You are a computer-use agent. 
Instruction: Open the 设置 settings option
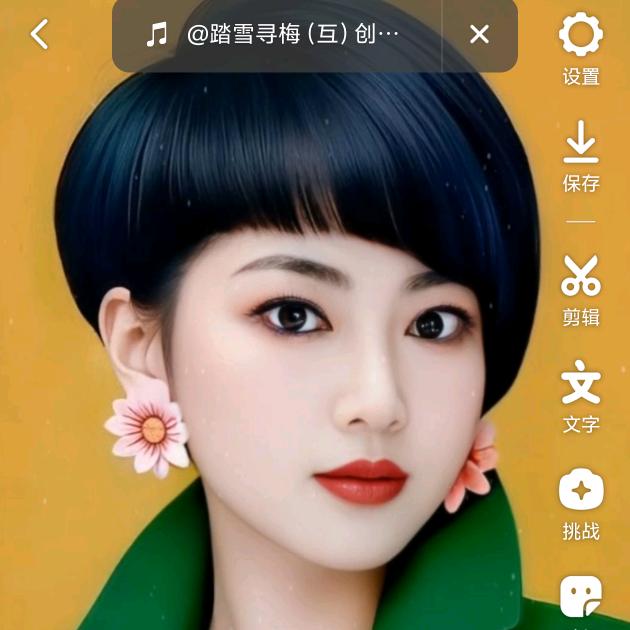click(x=580, y=48)
